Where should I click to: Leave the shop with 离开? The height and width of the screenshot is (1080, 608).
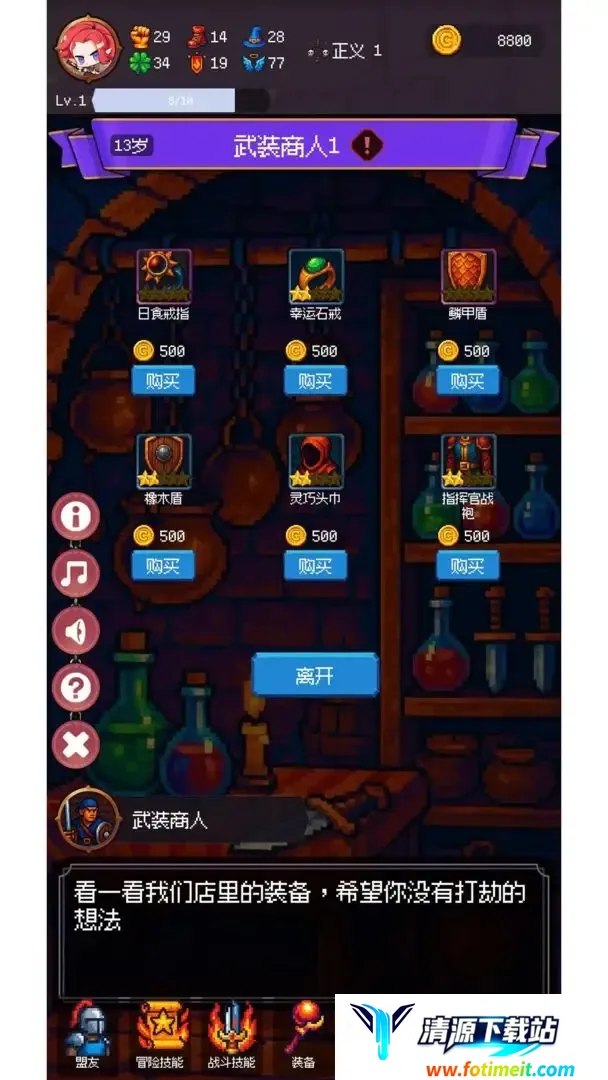(x=315, y=675)
